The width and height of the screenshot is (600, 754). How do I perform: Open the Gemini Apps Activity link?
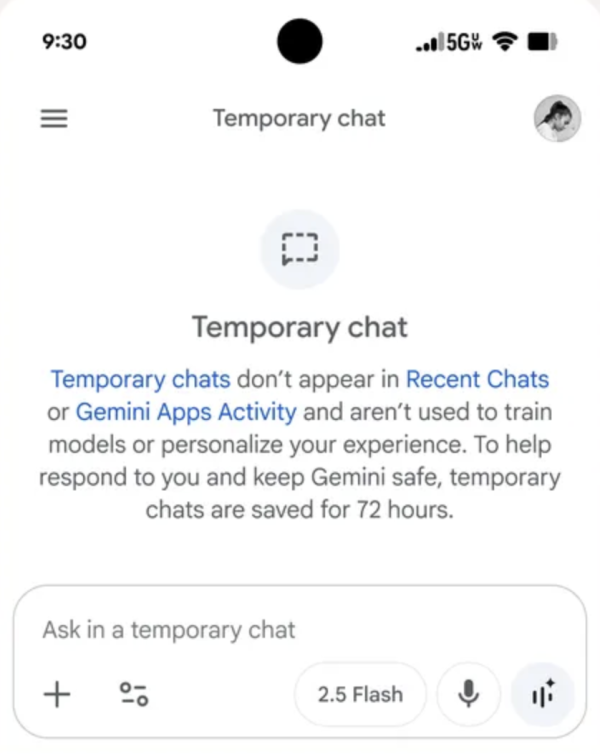click(x=186, y=412)
